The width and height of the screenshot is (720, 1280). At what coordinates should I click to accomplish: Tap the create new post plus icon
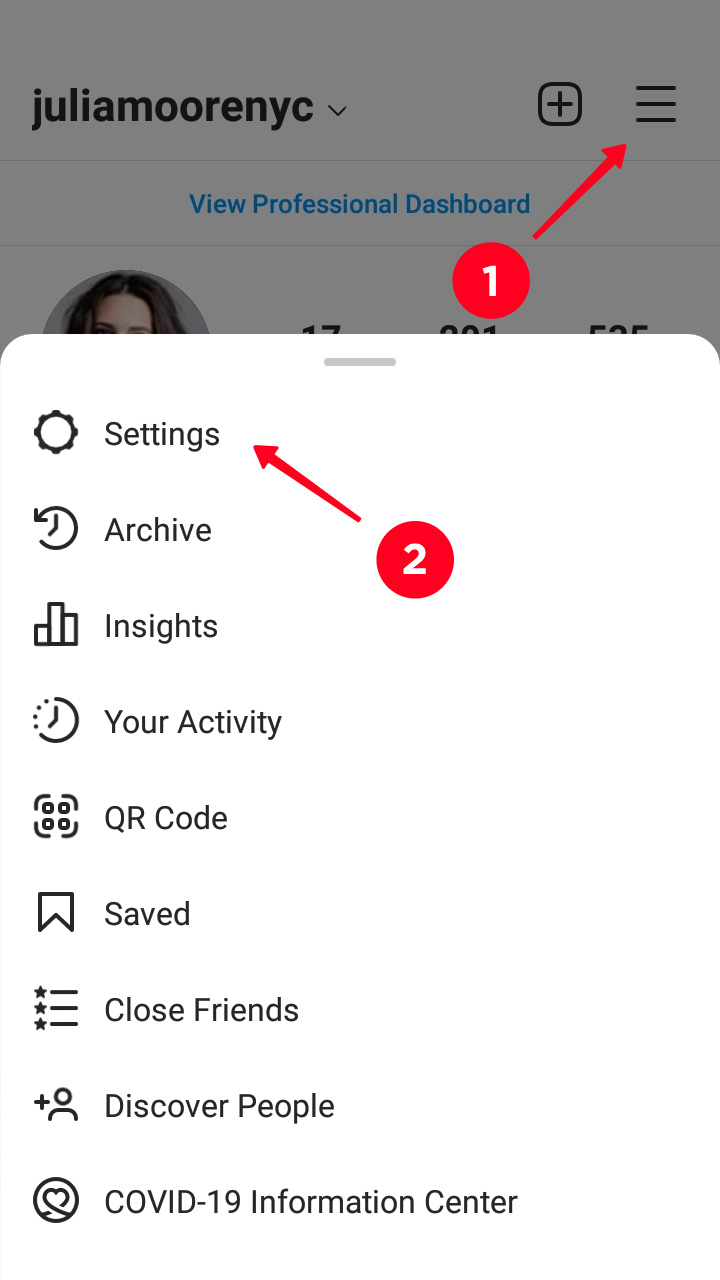coord(560,105)
